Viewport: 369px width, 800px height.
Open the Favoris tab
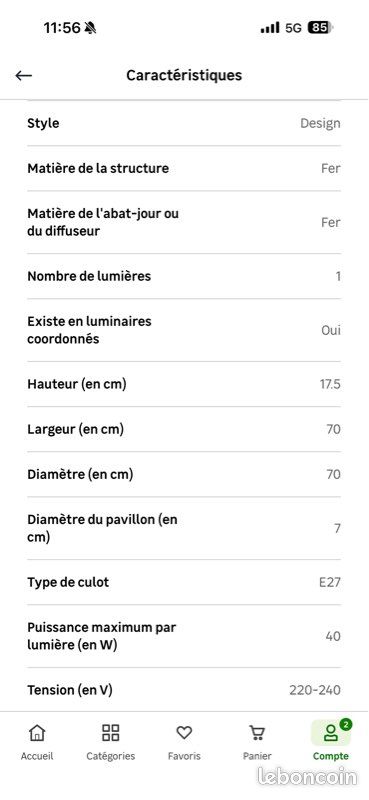(184, 742)
